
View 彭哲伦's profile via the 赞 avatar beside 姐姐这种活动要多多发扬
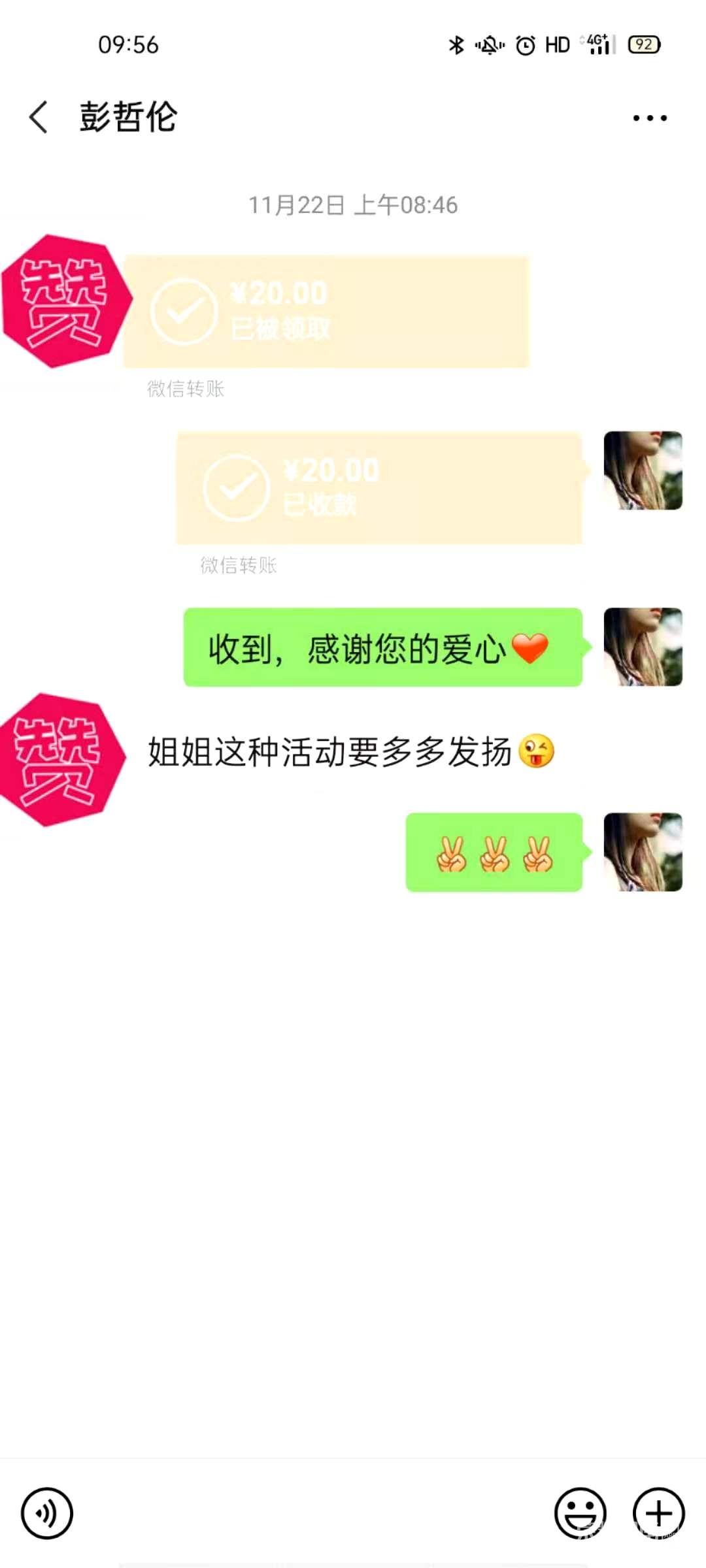tap(63, 760)
